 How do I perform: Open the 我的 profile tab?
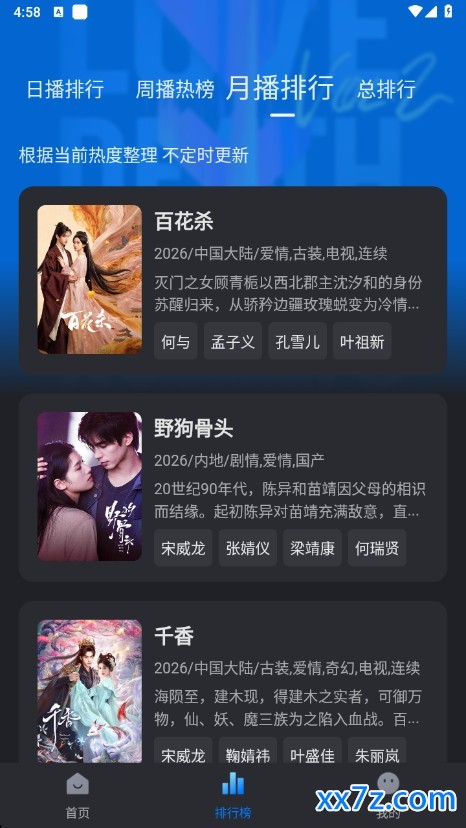(388, 795)
